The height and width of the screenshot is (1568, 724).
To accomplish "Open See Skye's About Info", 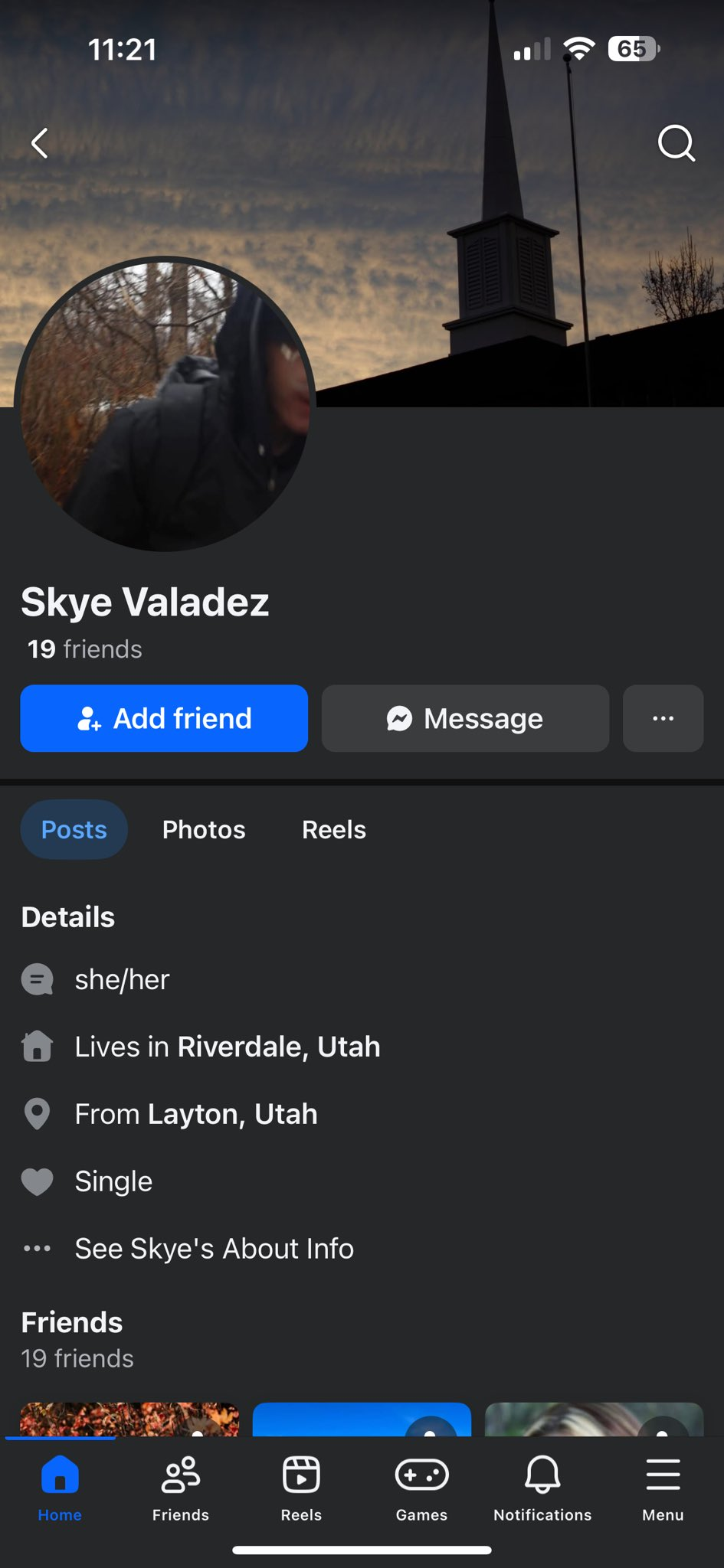I will tap(214, 1249).
